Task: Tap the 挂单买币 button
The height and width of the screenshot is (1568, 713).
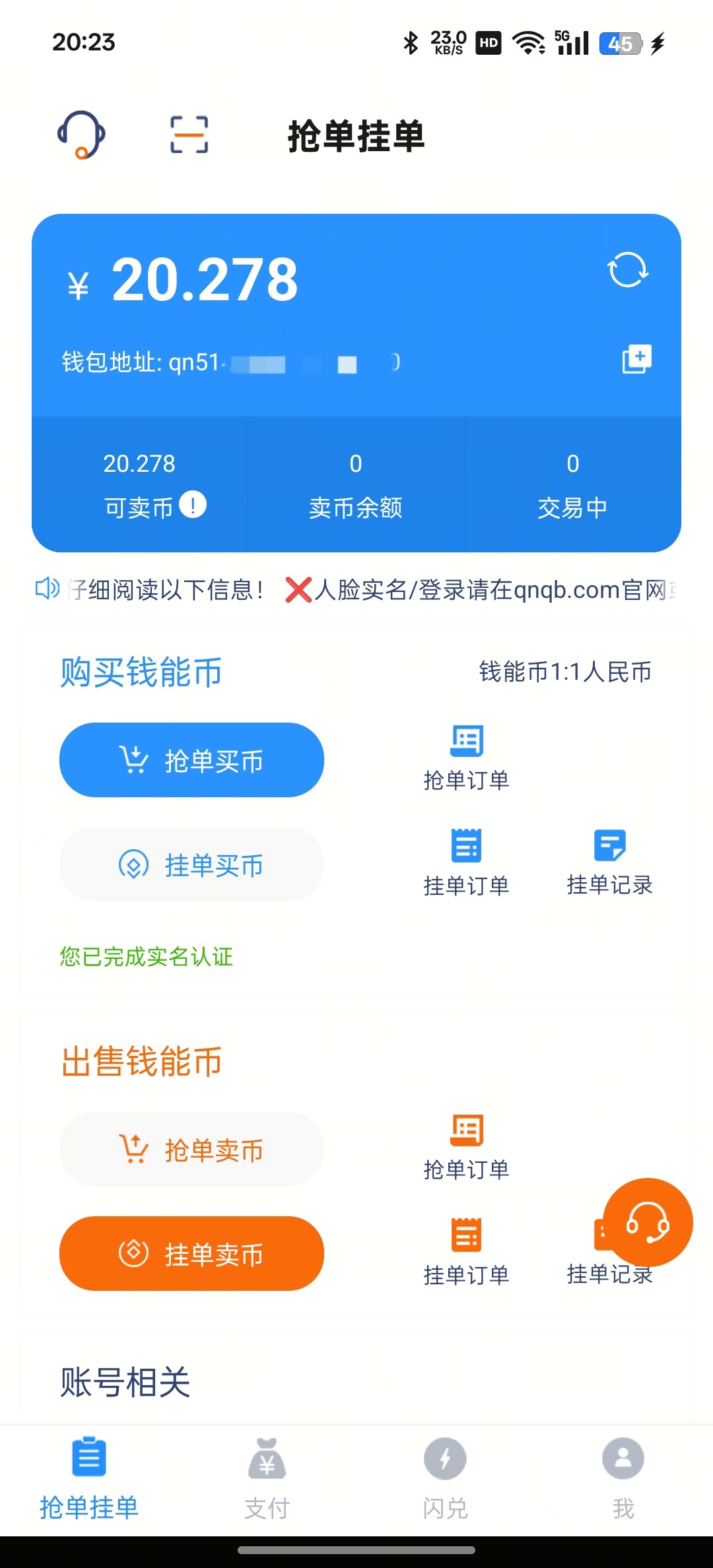Action: 191,865
